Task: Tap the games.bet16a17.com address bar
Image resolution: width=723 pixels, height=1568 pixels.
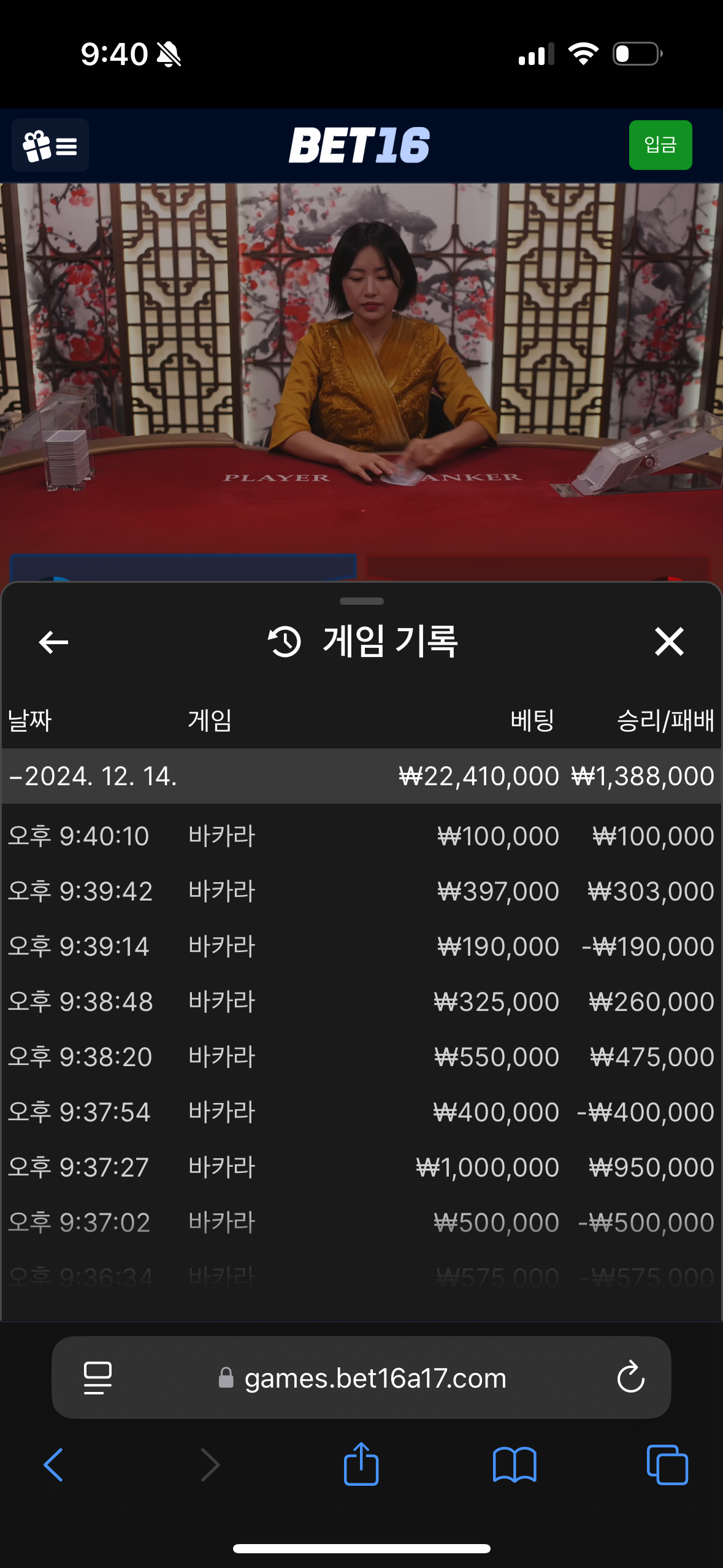Action: pyautogui.click(x=374, y=1378)
